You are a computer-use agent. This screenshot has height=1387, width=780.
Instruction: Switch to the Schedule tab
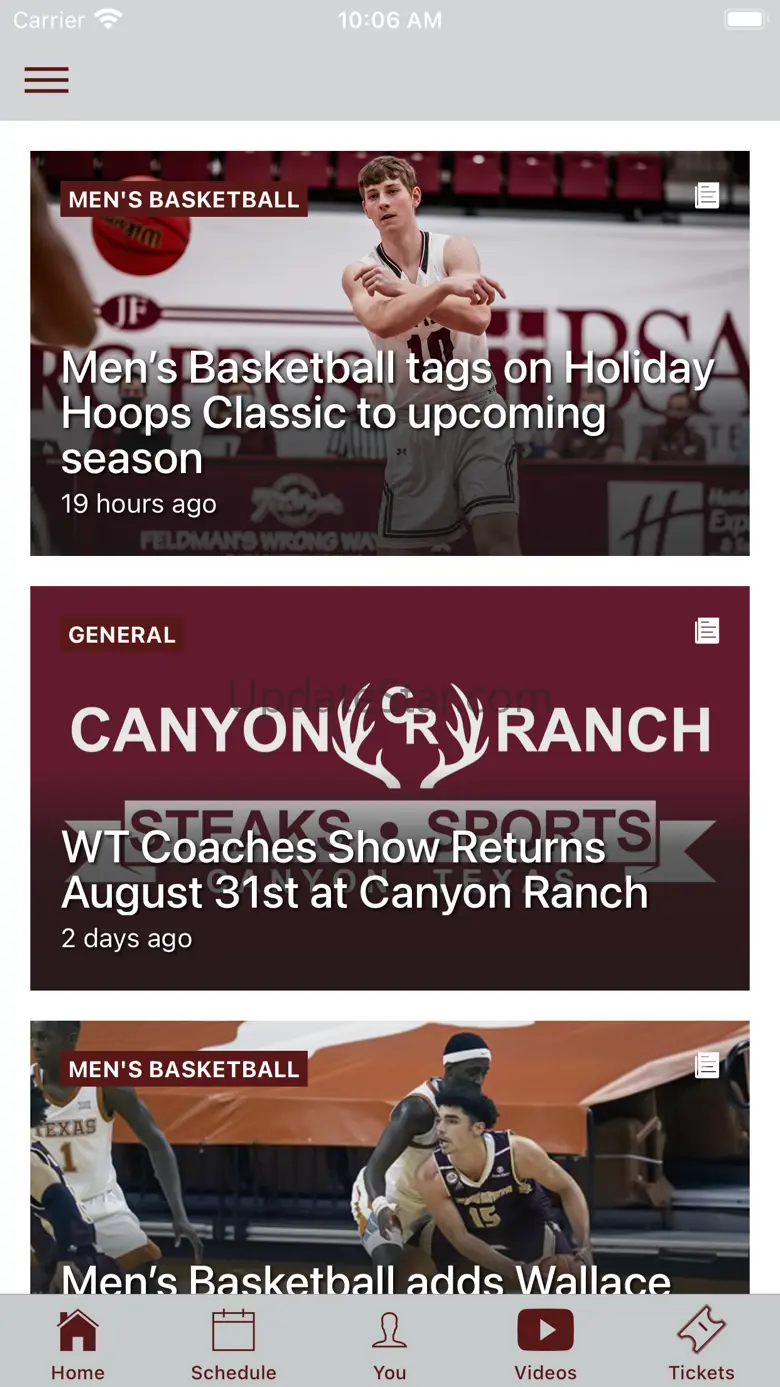[234, 1343]
